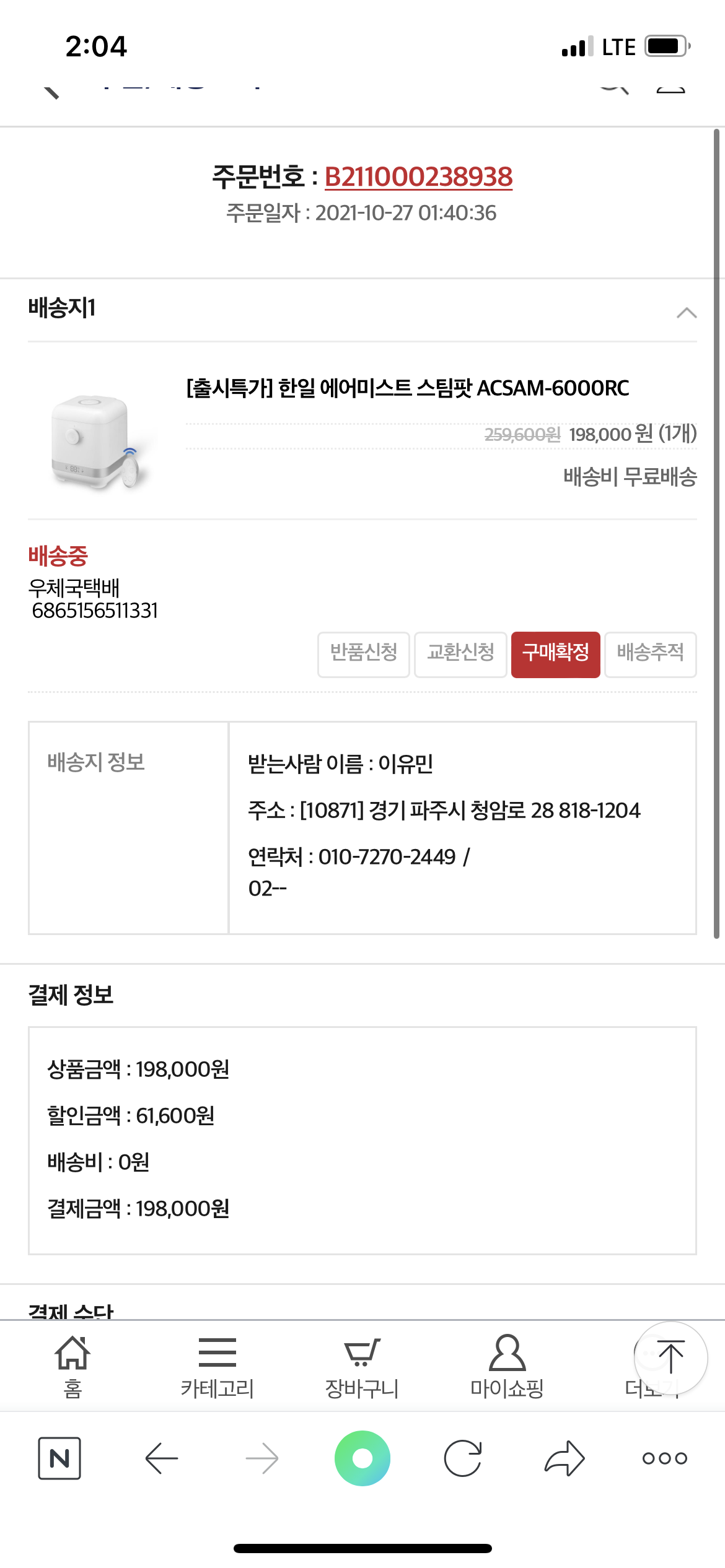Screen dimensions: 725x1568
Task: Go back with the browser back arrow
Action: 162,1458
